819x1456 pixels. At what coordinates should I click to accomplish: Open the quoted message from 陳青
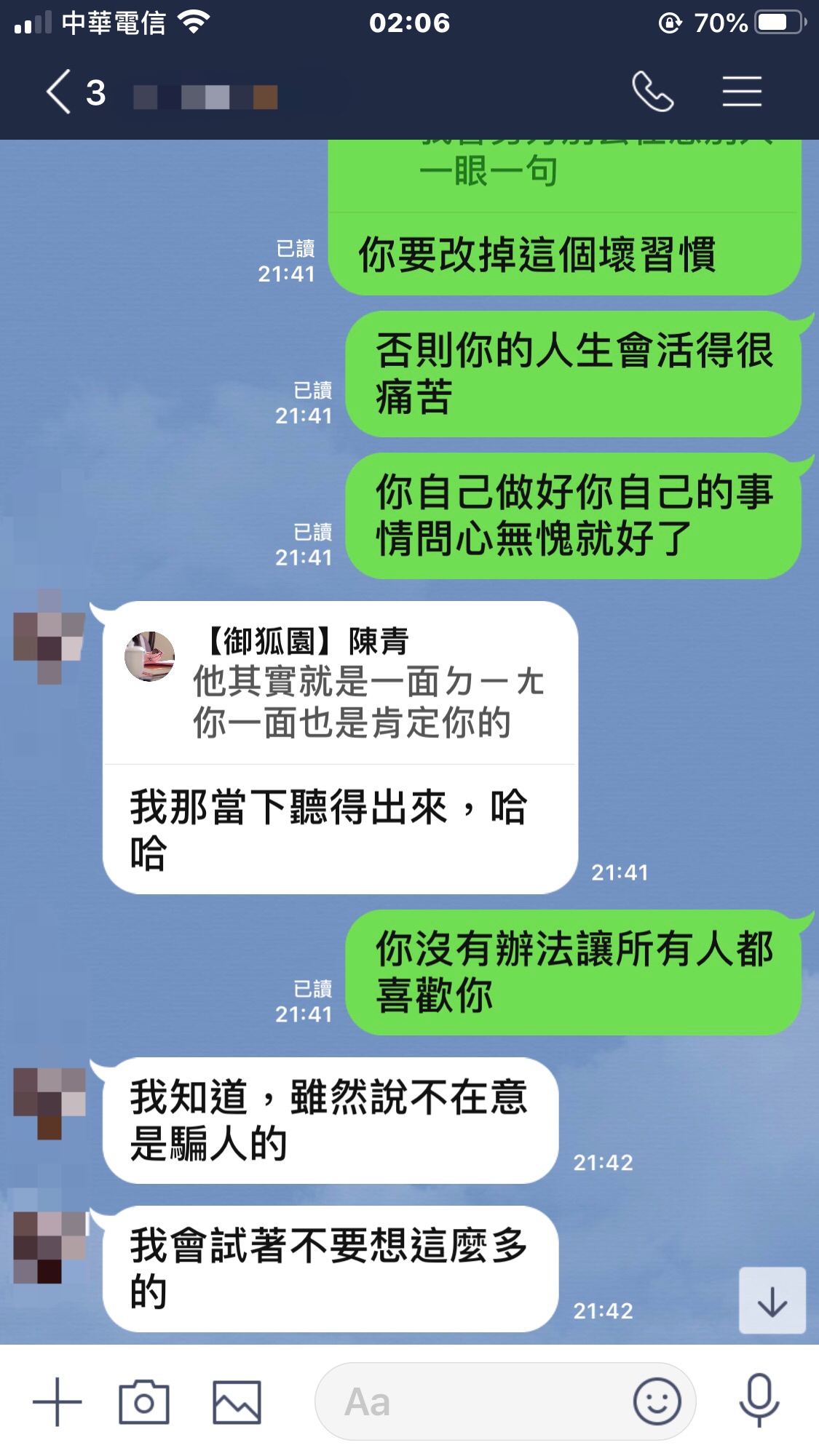[340, 684]
